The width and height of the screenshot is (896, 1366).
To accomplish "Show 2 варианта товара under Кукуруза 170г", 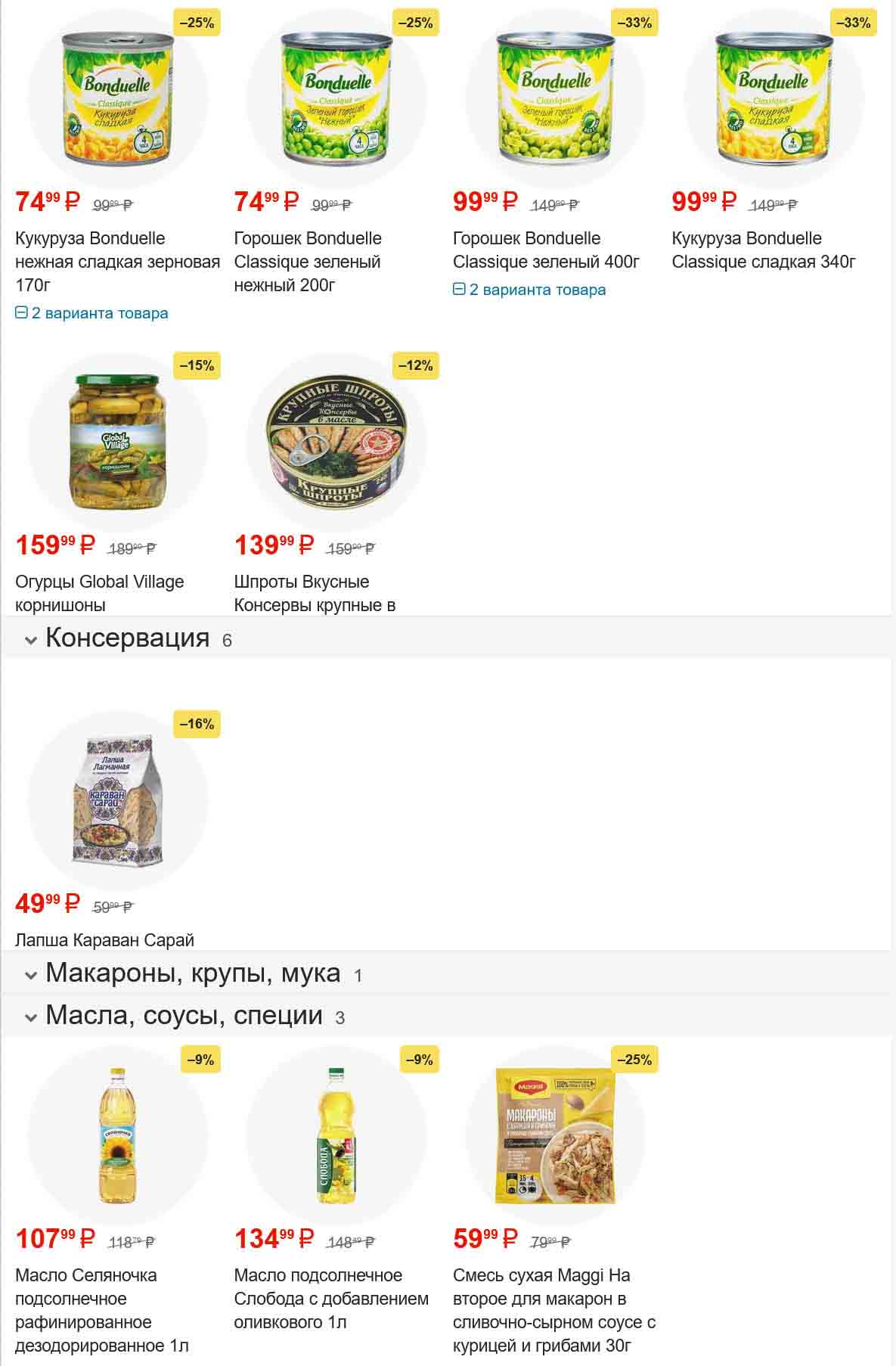I will [92, 313].
